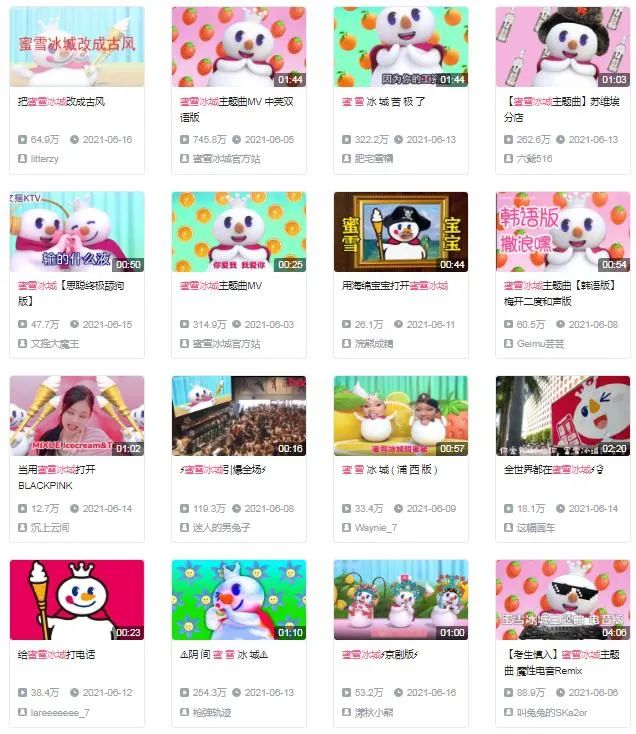636x734 pixels.
Task: Open the video 蜜雪冰城苦极了
Action: coord(400,47)
